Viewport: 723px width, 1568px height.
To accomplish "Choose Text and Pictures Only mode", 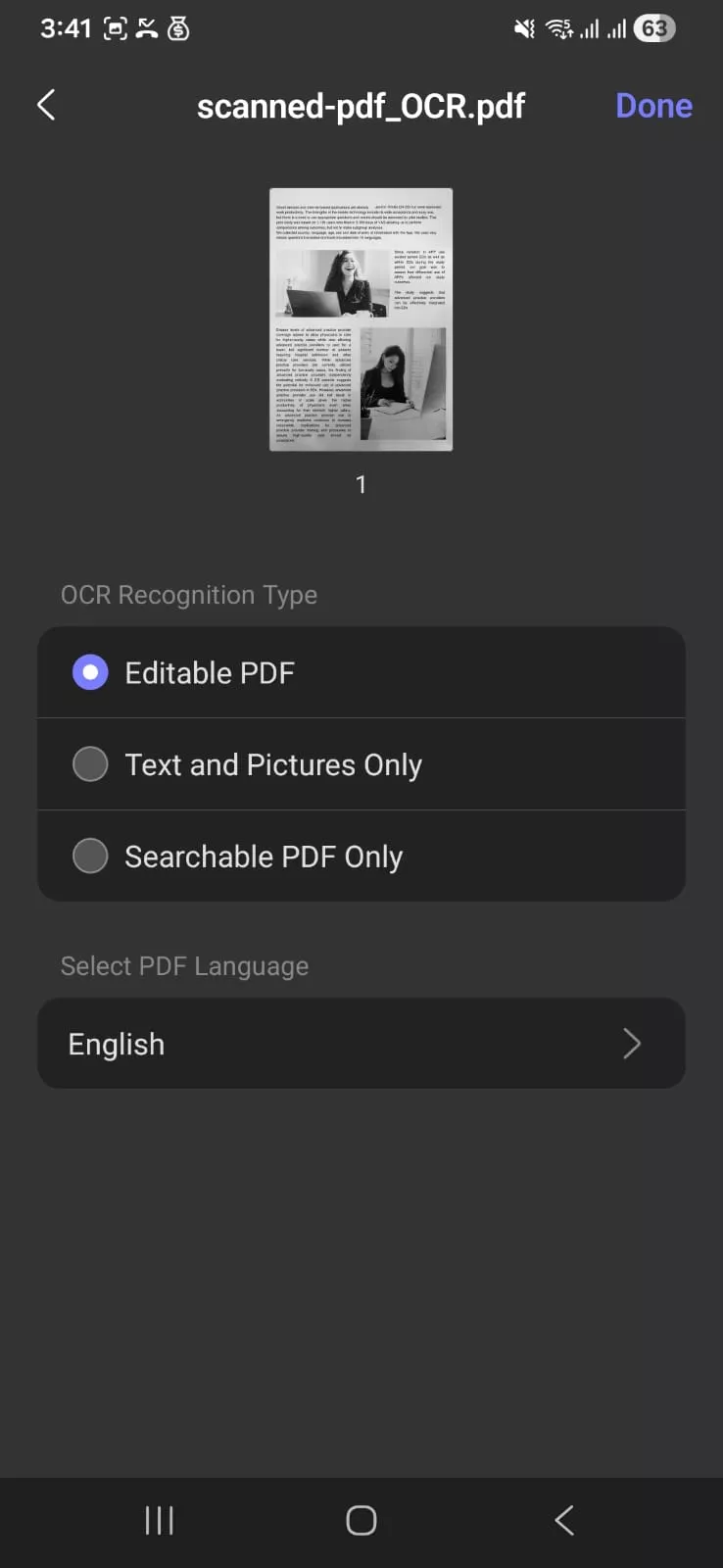I will coord(272,764).
